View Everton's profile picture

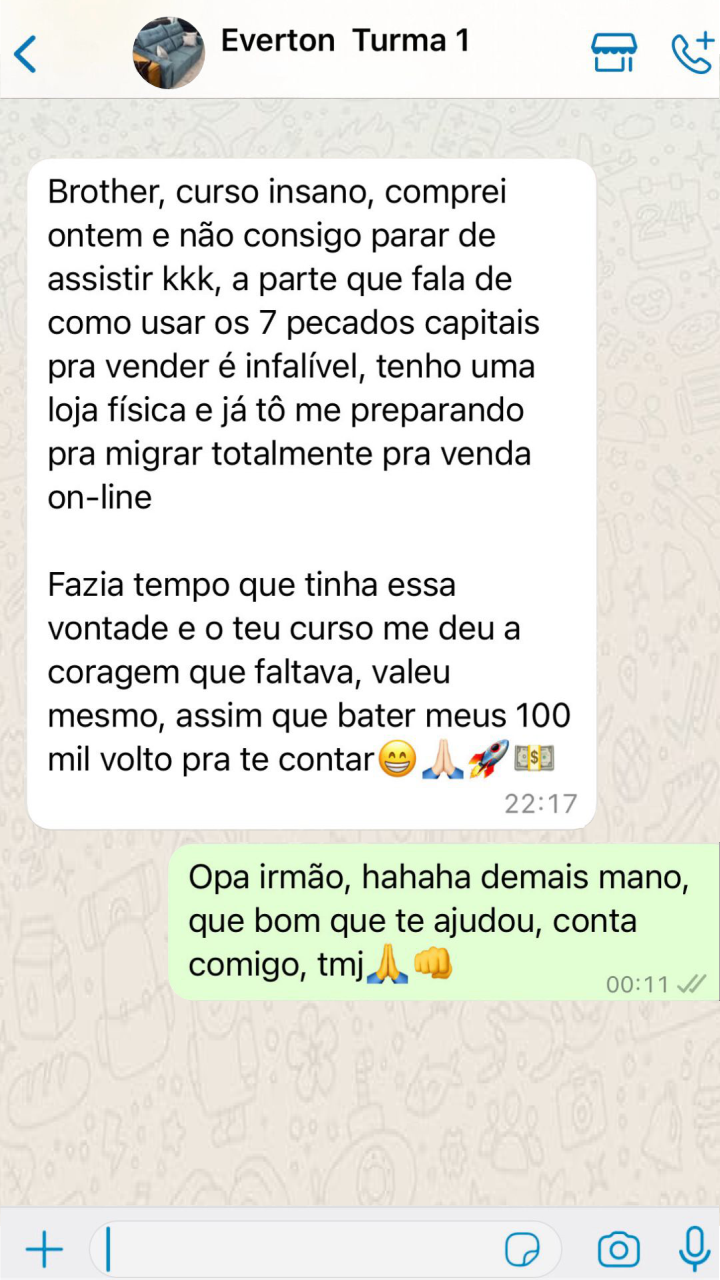(168, 52)
